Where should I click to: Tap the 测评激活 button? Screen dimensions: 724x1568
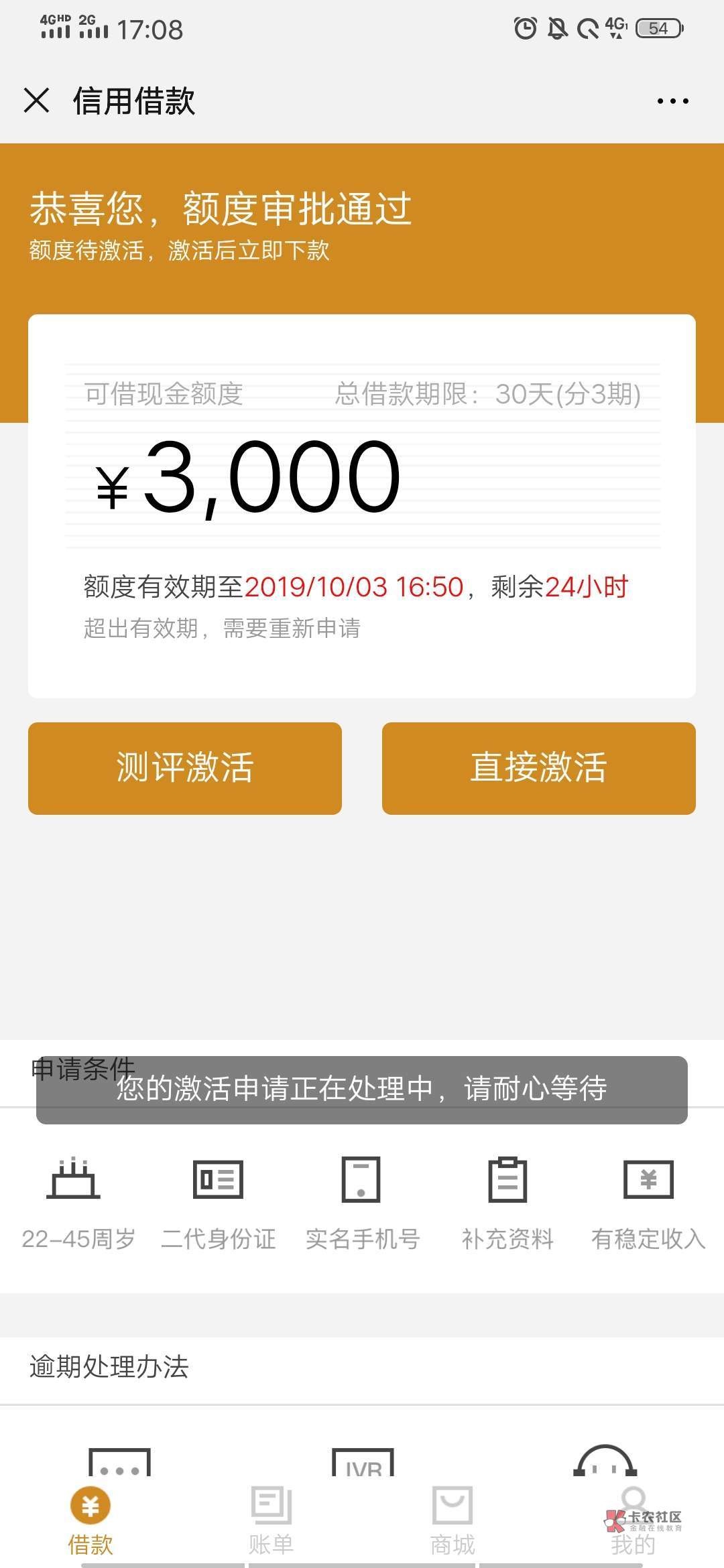[185, 768]
